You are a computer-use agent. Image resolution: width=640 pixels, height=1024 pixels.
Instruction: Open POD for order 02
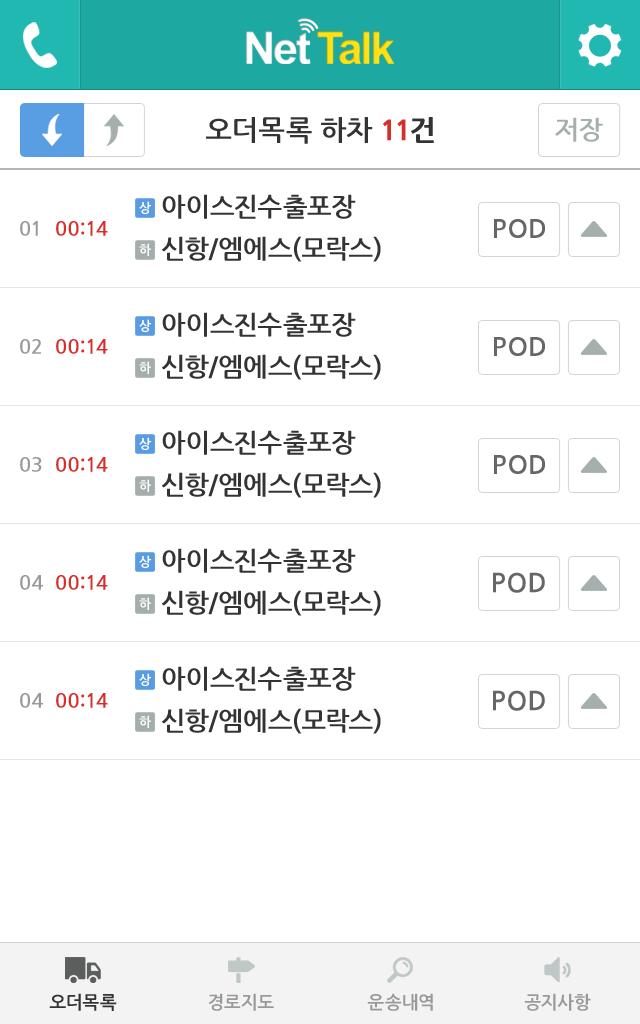(518, 347)
